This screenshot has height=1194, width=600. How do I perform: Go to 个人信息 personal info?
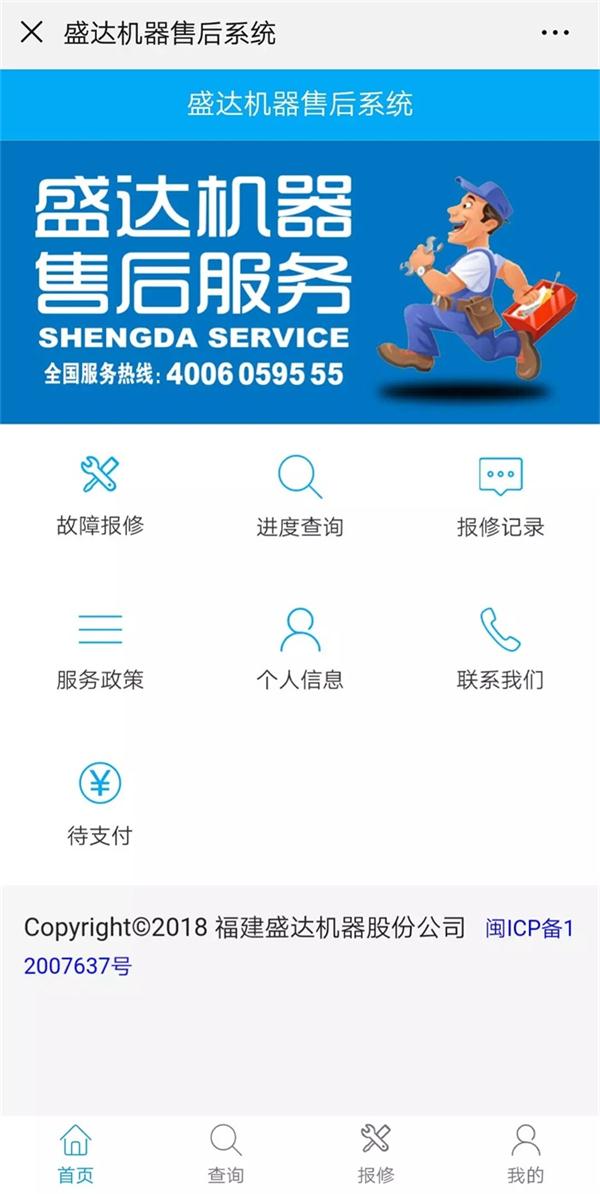coord(300,649)
